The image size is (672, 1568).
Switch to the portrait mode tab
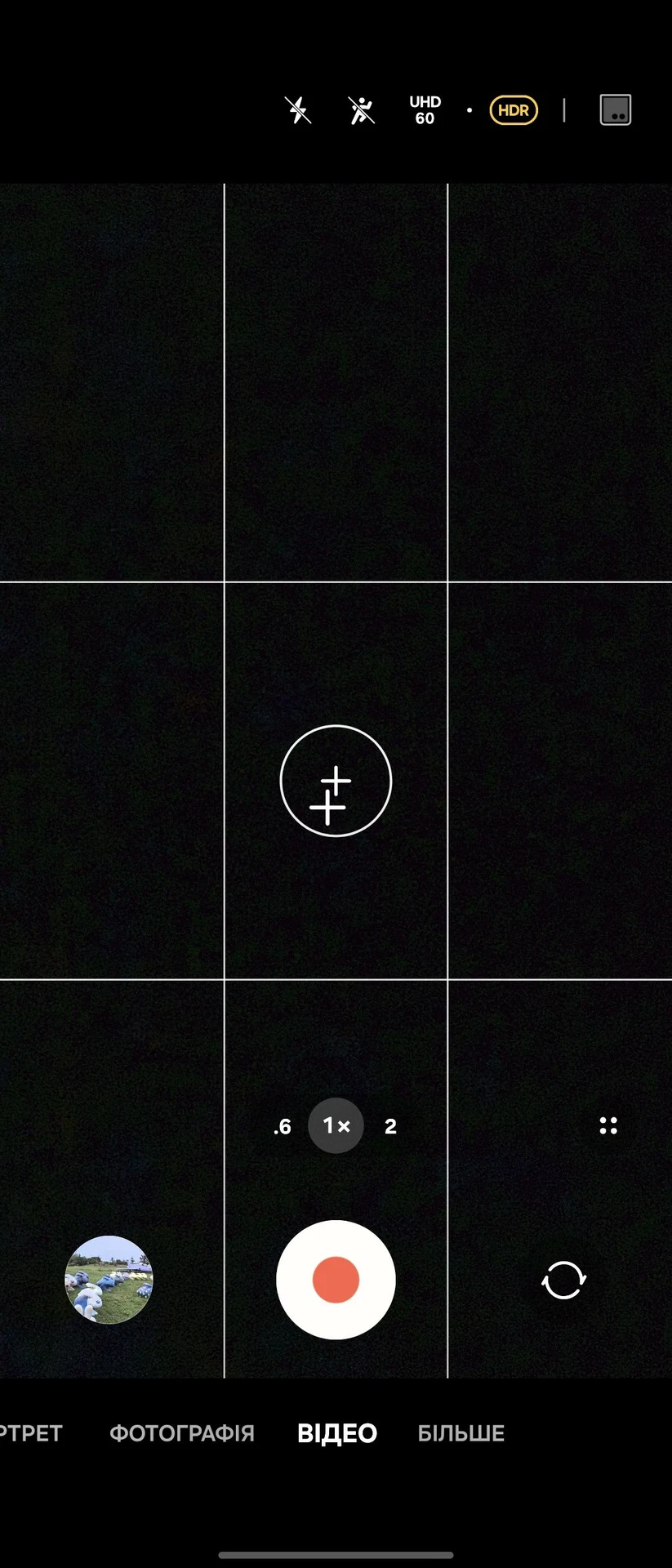pyautogui.click(x=31, y=1433)
